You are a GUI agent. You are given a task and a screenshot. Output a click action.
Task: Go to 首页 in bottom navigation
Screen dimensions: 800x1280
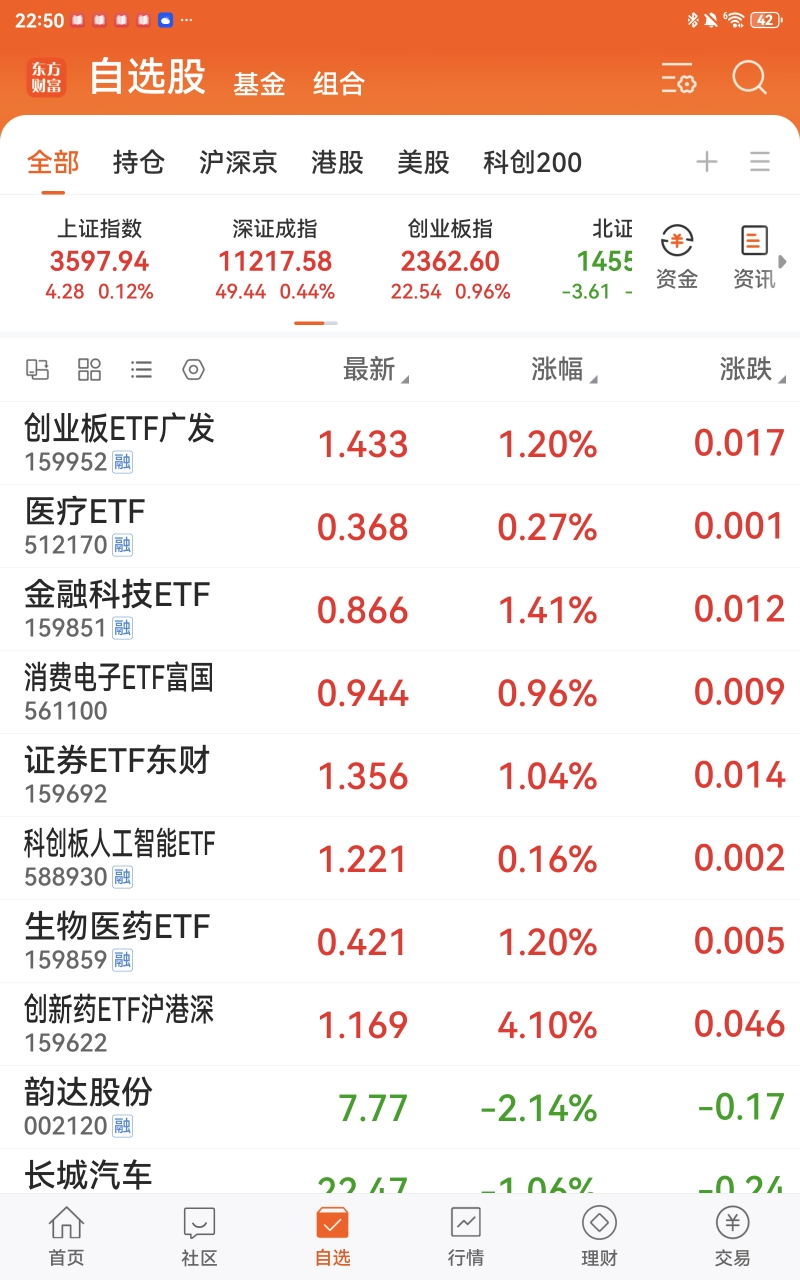(67, 1237)
